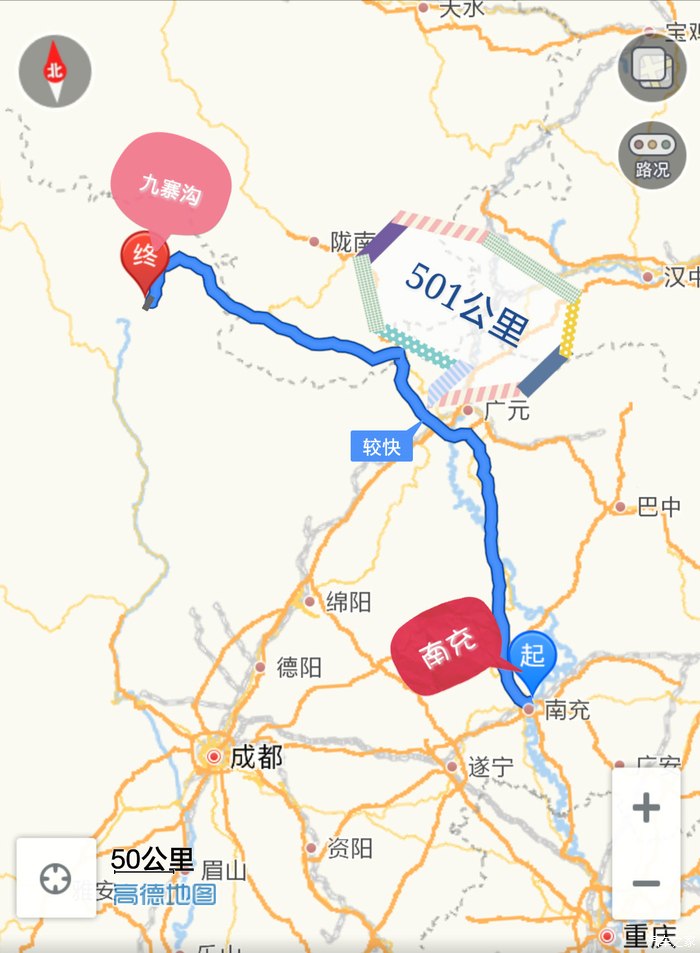
Task: Zoom out with the minus button
Action: [646, 884]
